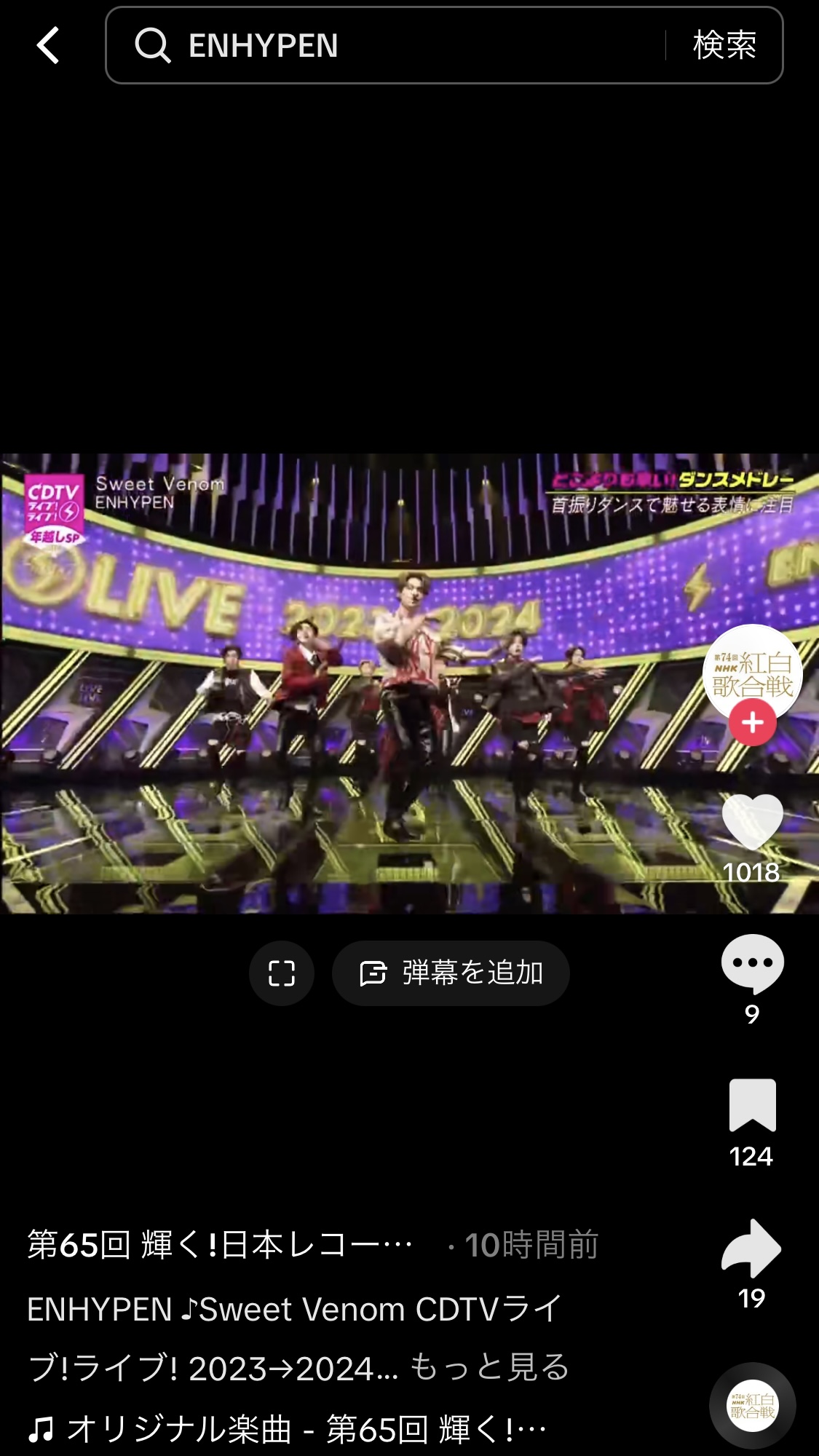The height and width of the screenshot is (1456, 819).
Task: Open the オリジナル楽曲 sound page
Action: click(x=287, y=1430)
